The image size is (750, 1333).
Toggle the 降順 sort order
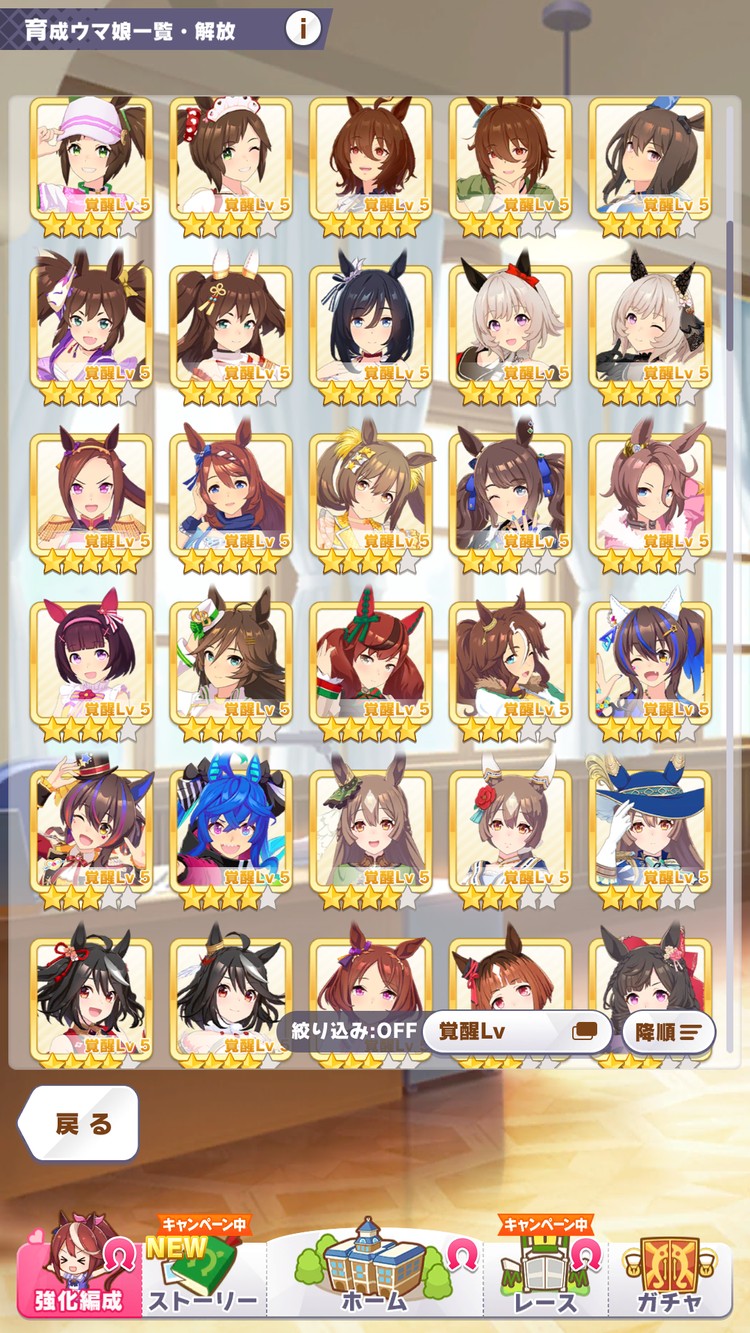click(669, 1032)
